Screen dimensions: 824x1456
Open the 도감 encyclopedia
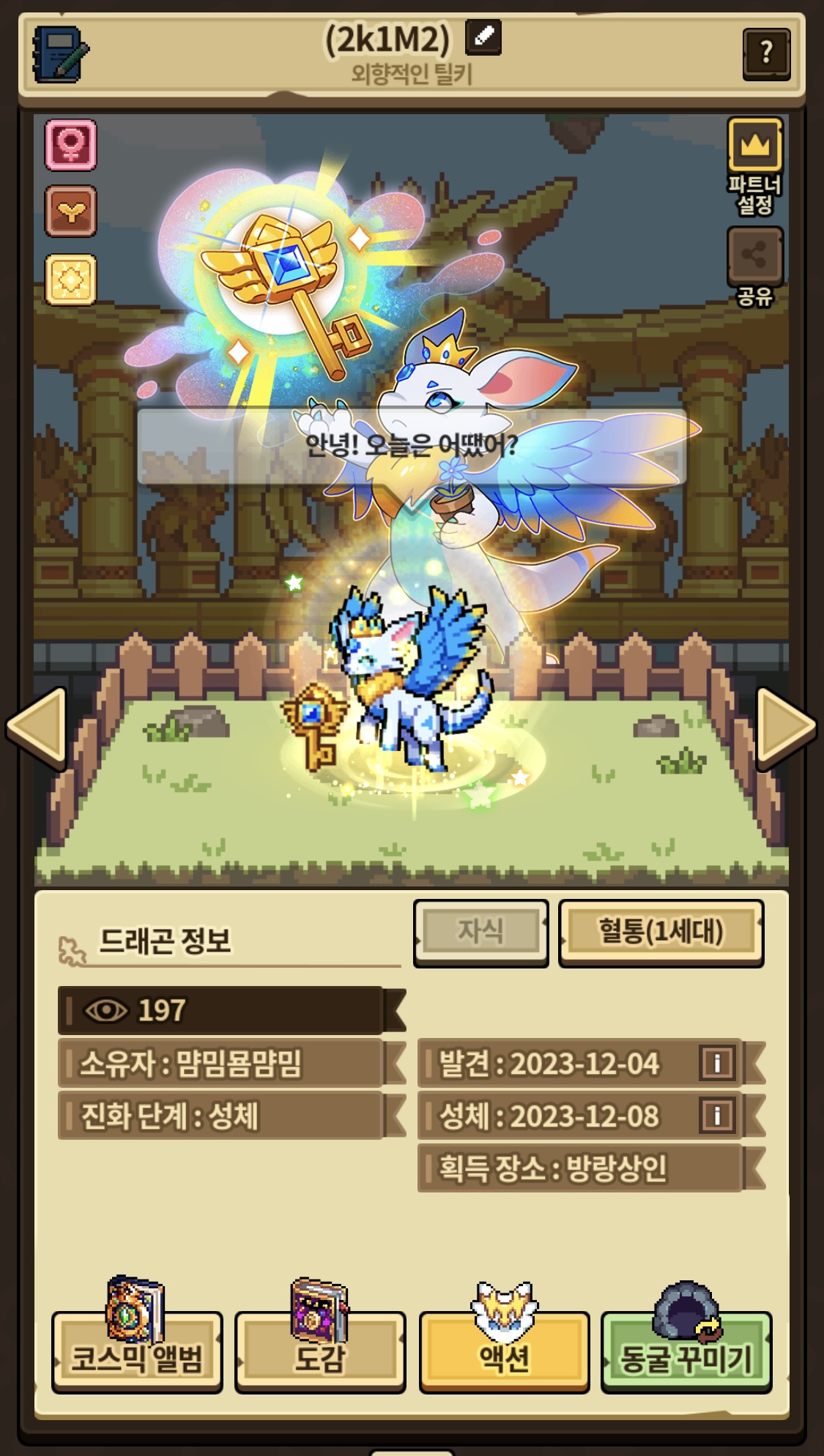pos(320,1351)
